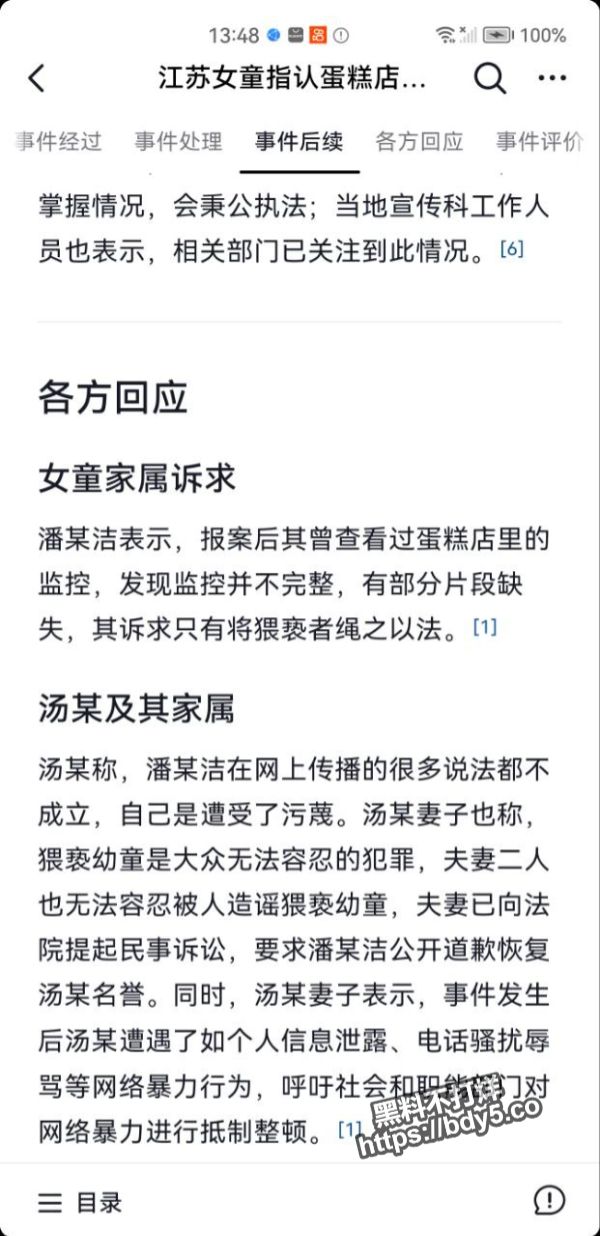Open citation [6] reference link
This screenshot has width=600, height=1236.
(511, 249)
